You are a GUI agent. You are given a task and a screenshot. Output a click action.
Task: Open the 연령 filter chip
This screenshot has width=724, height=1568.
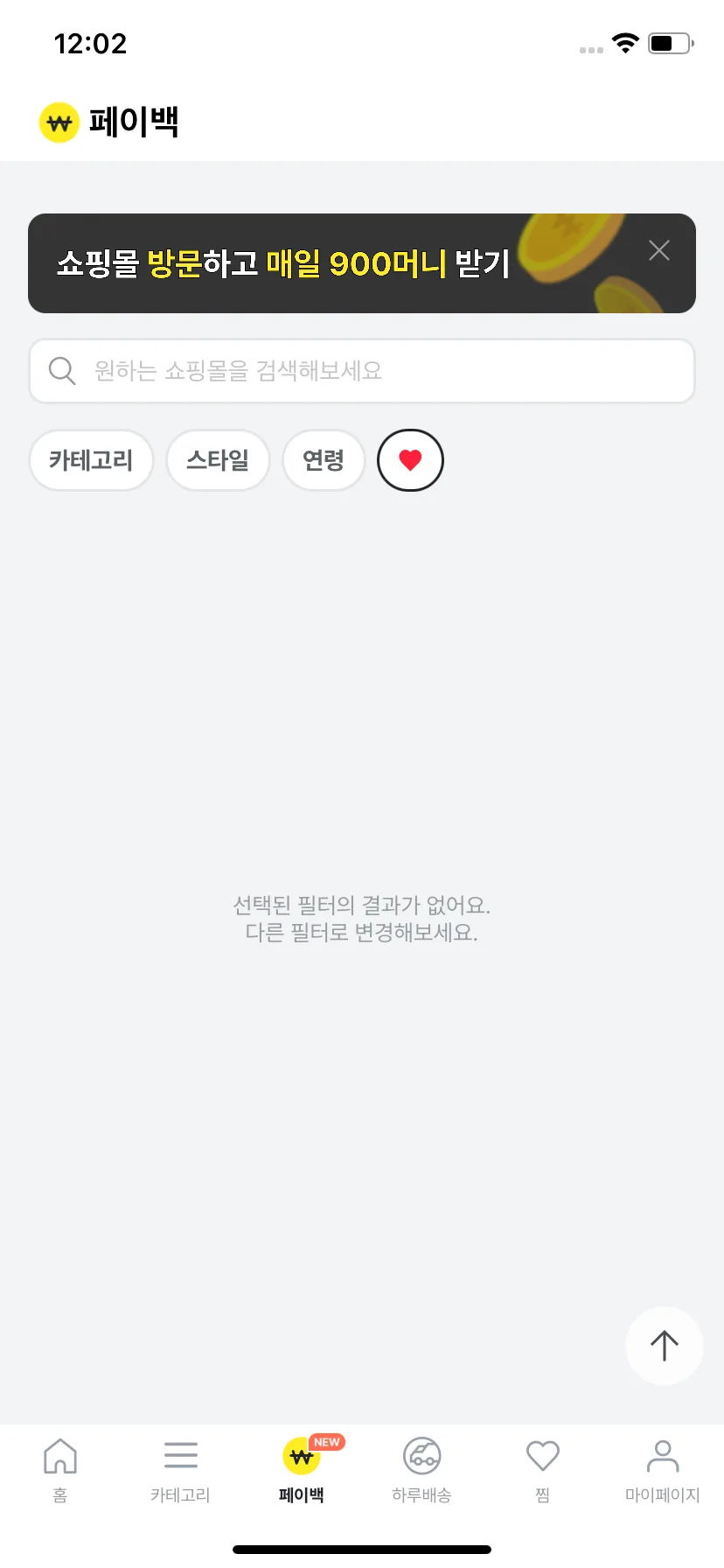[324, 460]
